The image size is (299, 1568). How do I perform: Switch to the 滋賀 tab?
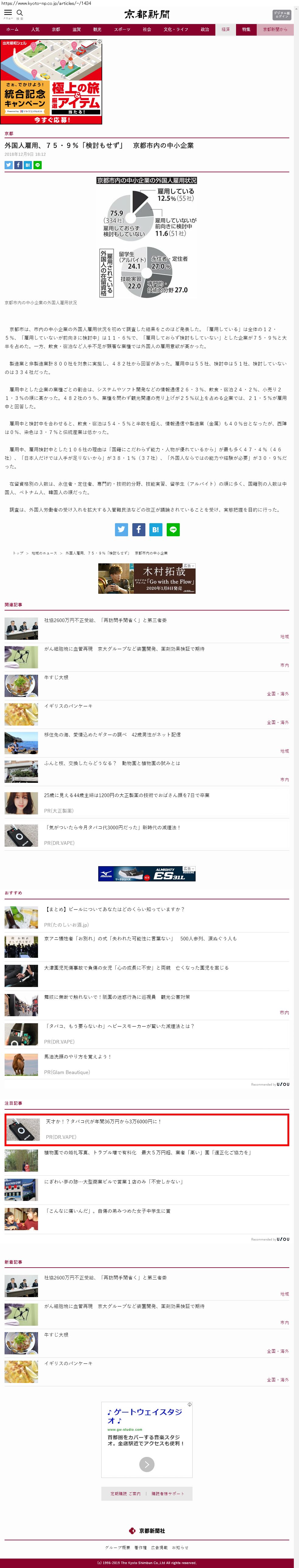pyautogui.click(x=77, y=29)
